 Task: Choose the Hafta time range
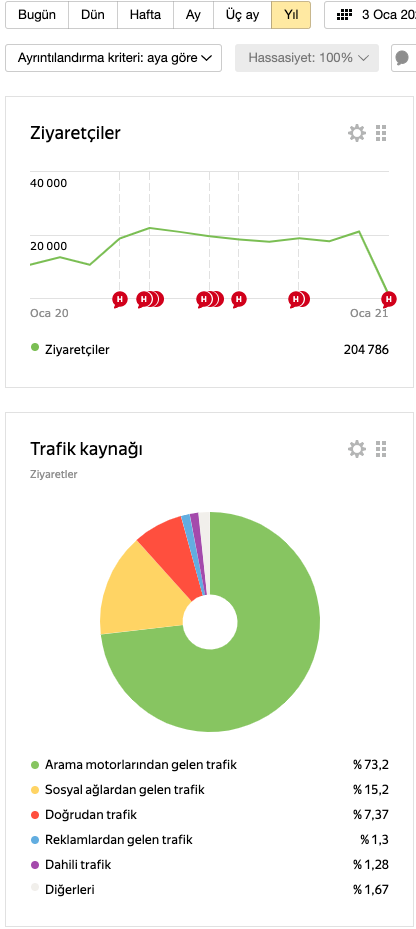[145, 15]
